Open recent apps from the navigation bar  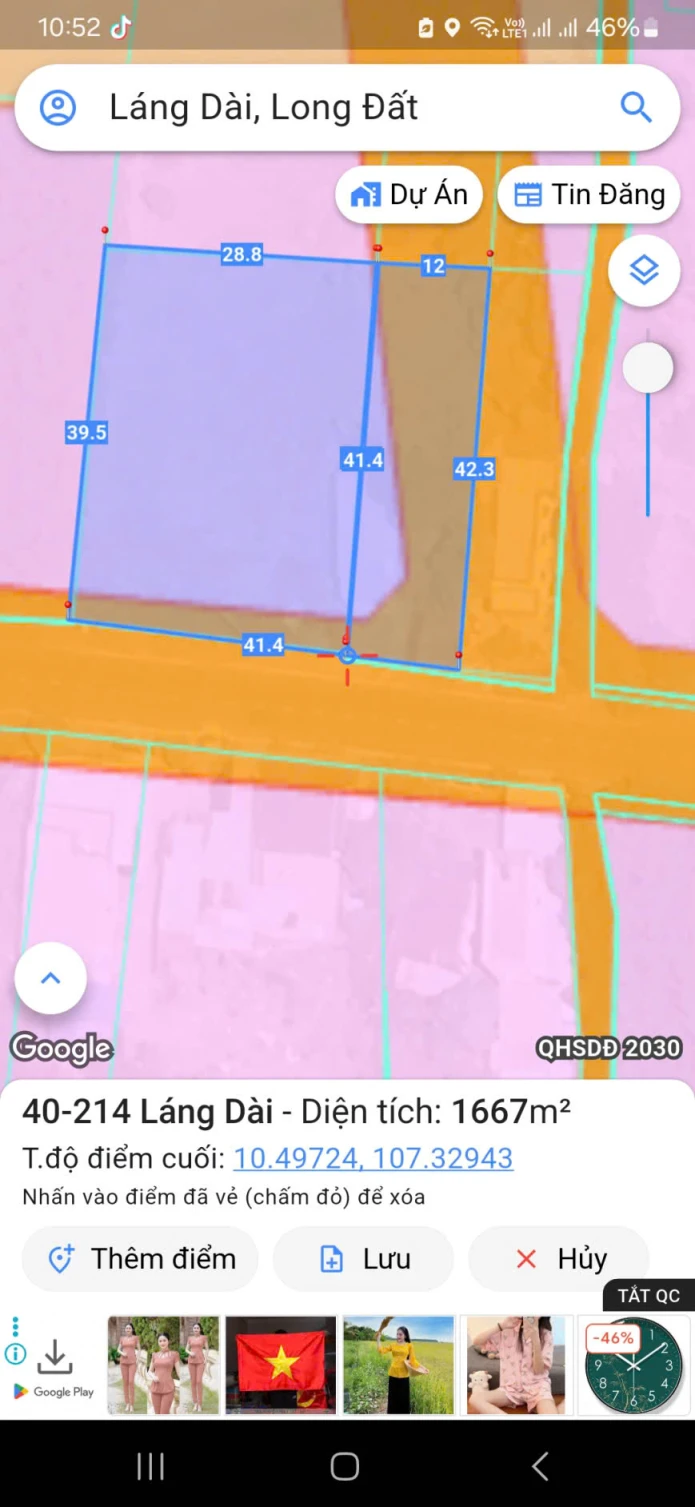point(151,1467)
